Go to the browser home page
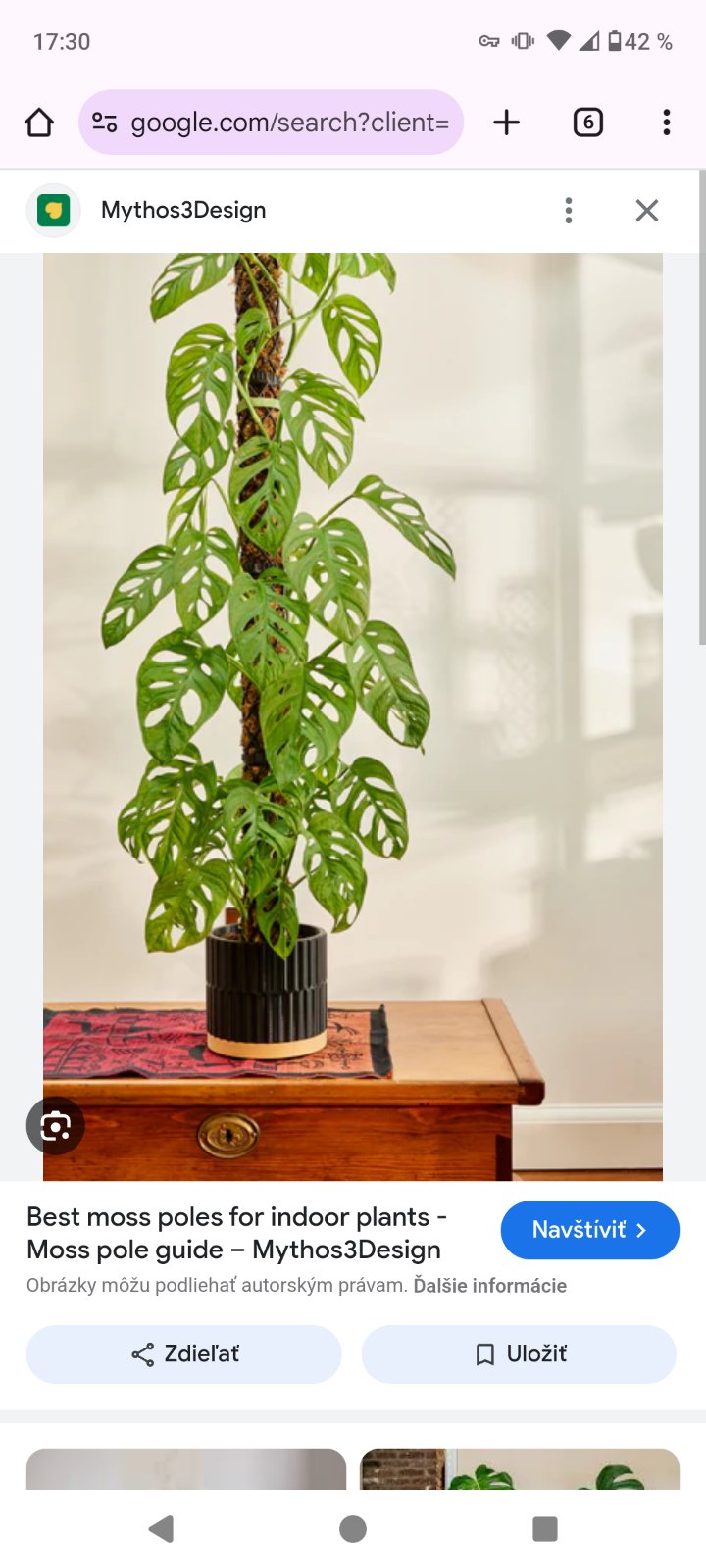The image size is (706, 1568). pyautogui.click(x=39, y=122)
